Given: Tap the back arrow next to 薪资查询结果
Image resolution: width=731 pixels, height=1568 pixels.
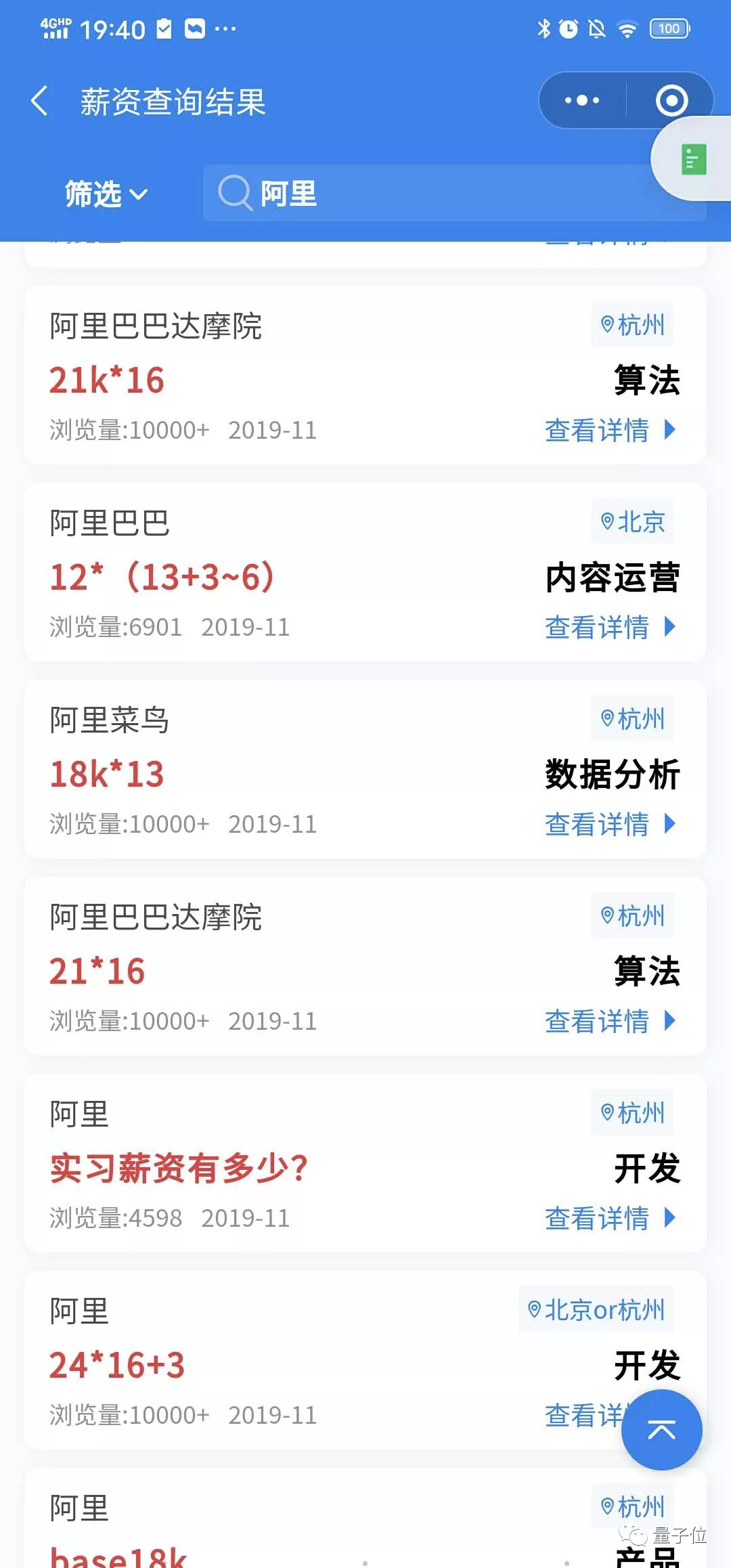Looking at the screenshot, I should 39,100.
